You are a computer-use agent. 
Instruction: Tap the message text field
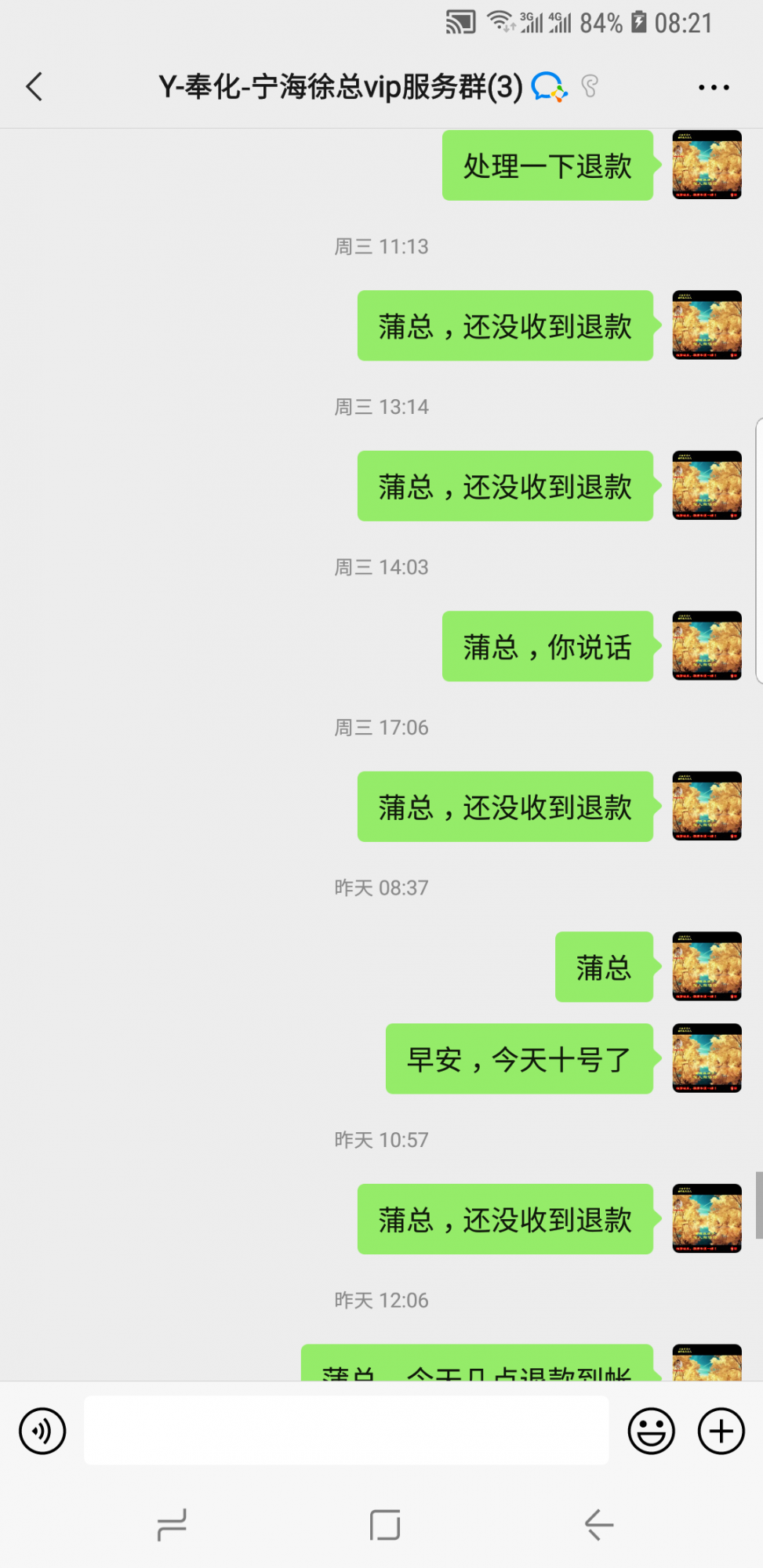click(346, 1430)
